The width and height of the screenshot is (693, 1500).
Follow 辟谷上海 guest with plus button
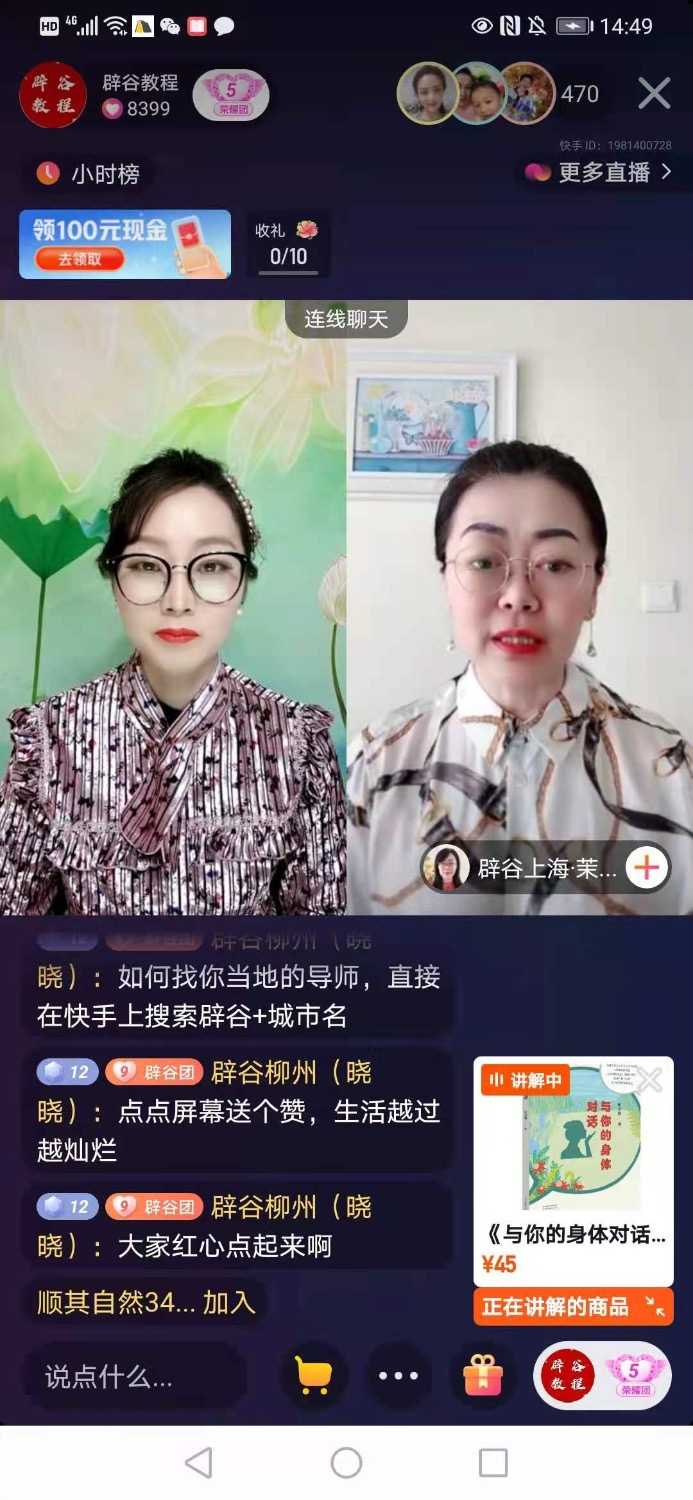pyautogui.click(x=647, y=868)
